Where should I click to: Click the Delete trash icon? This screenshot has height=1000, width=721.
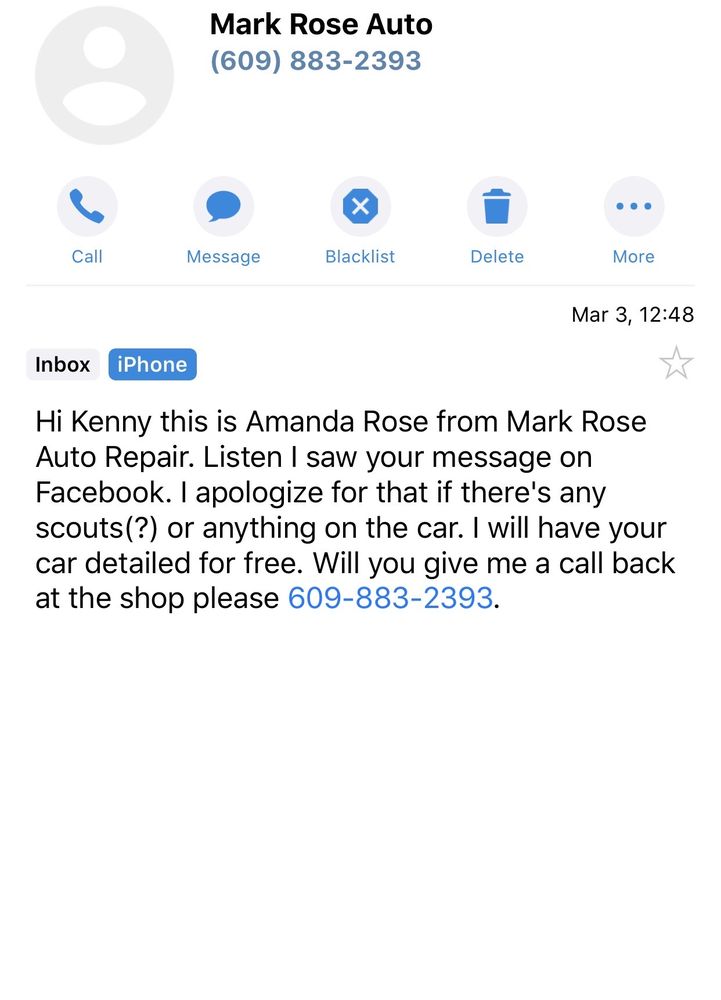(x=497, y=205)
